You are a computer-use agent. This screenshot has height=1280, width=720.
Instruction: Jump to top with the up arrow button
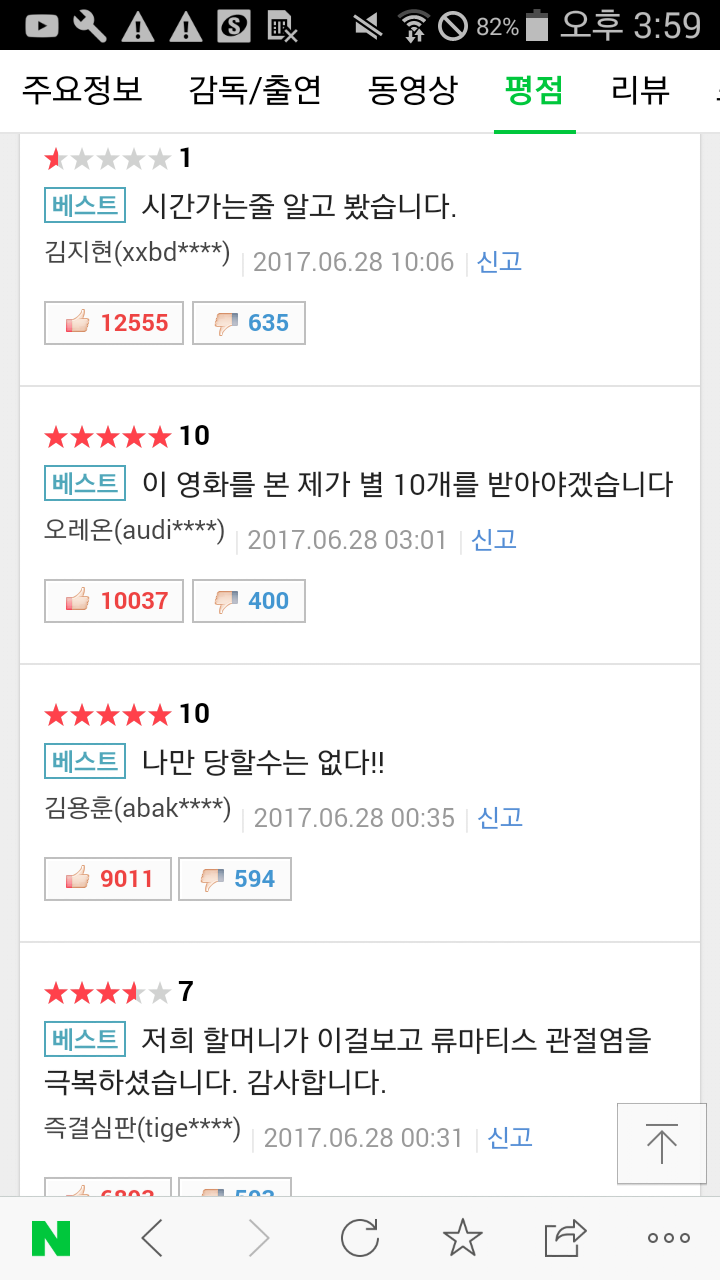(661, 1143)
